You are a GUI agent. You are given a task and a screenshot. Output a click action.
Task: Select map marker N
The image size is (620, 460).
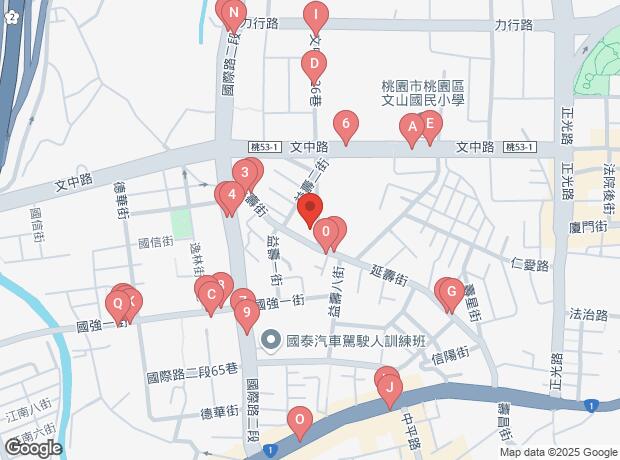[233, 14]
